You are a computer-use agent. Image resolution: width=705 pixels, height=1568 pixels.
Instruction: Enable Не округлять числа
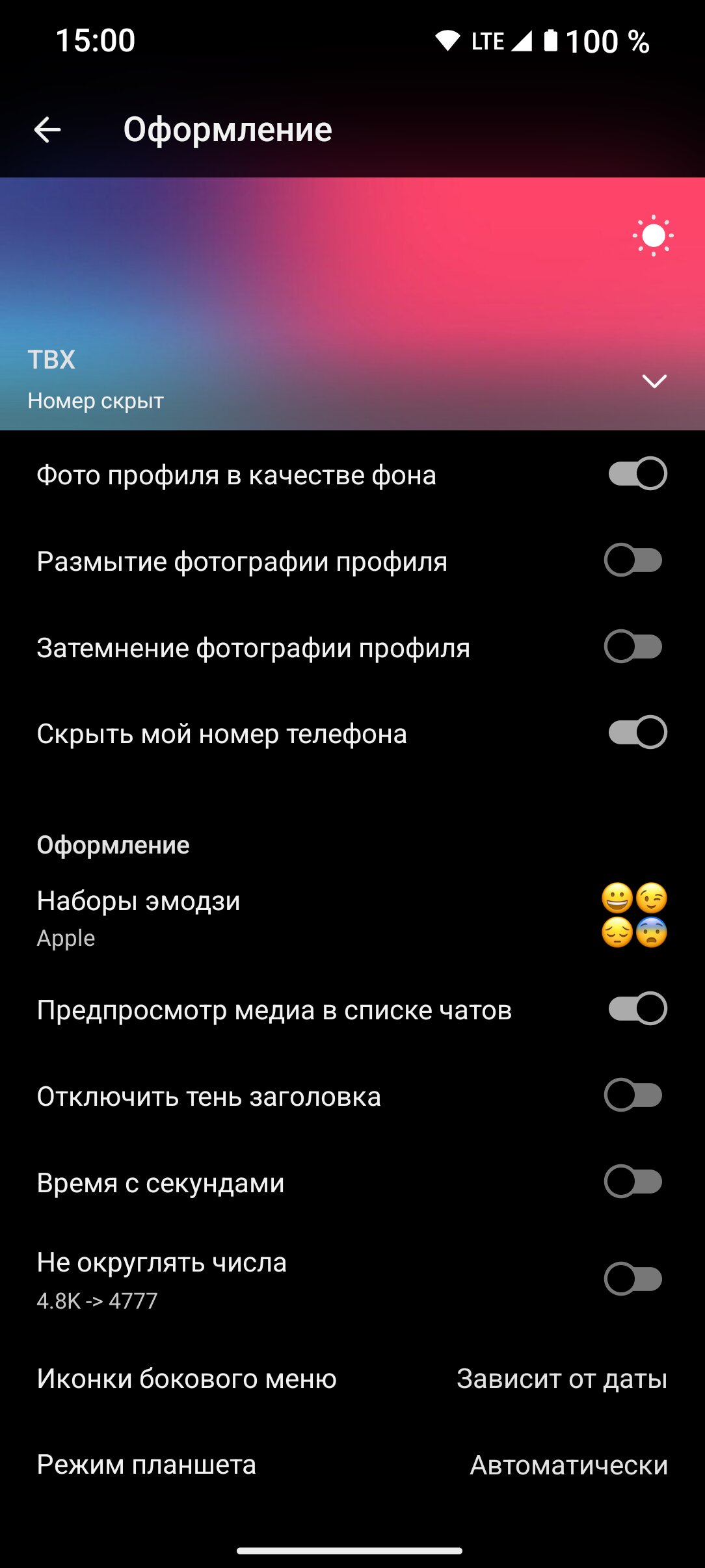[x=633, y=1279]
